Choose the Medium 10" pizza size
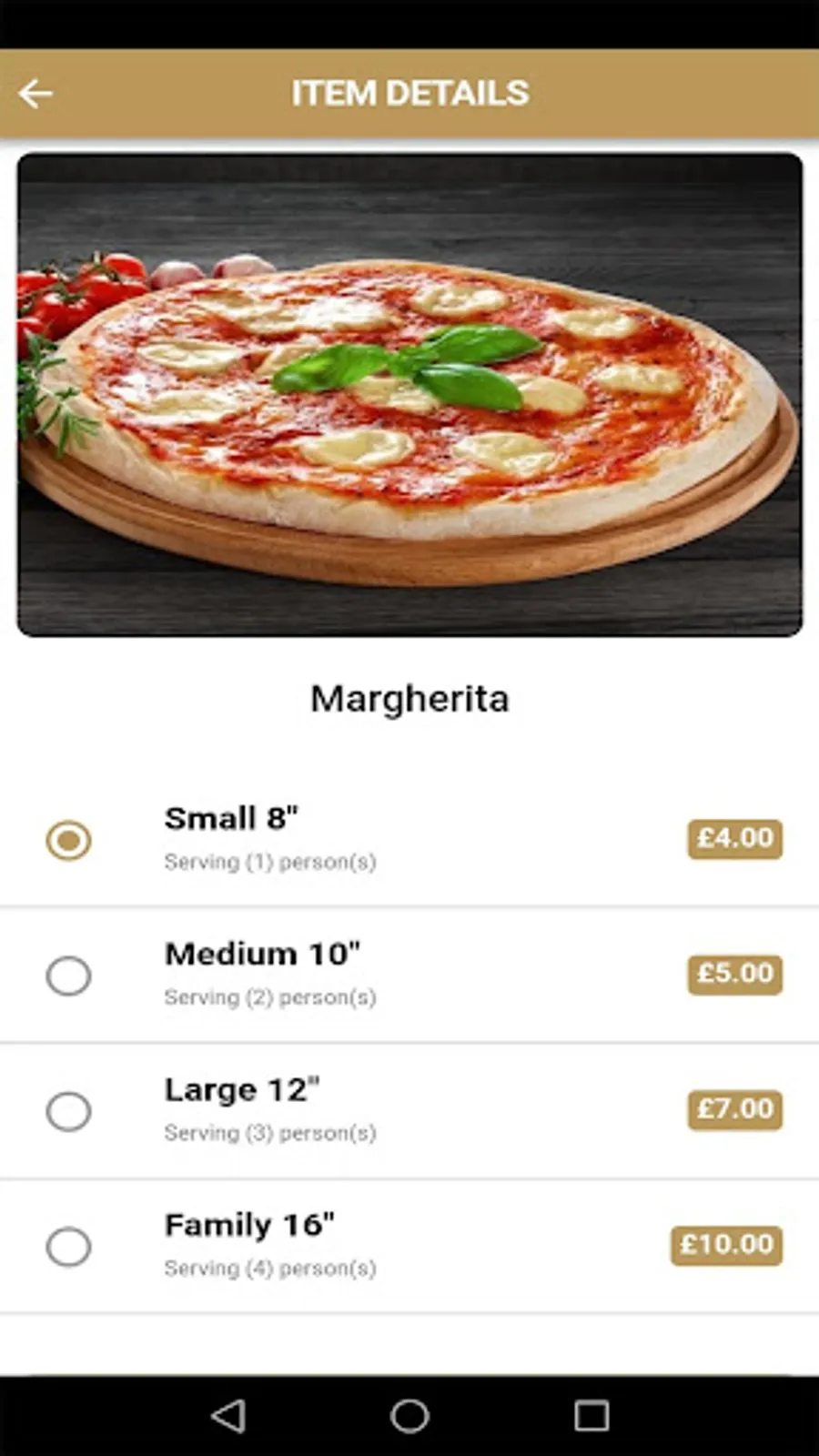The height and width of the screenshot is (1456, 819). click(x=69, y=976)
